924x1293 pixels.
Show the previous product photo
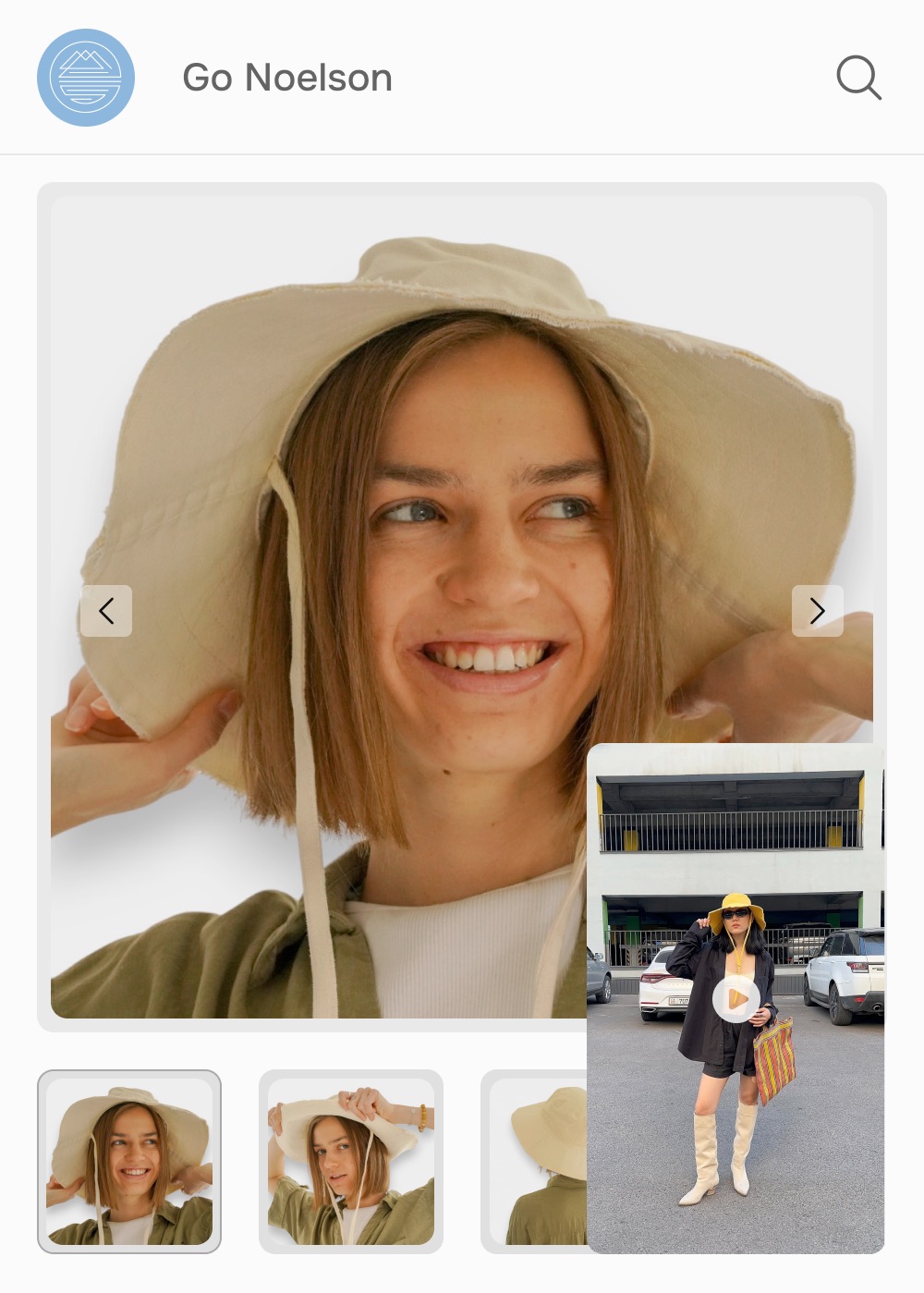coord(106,611)
